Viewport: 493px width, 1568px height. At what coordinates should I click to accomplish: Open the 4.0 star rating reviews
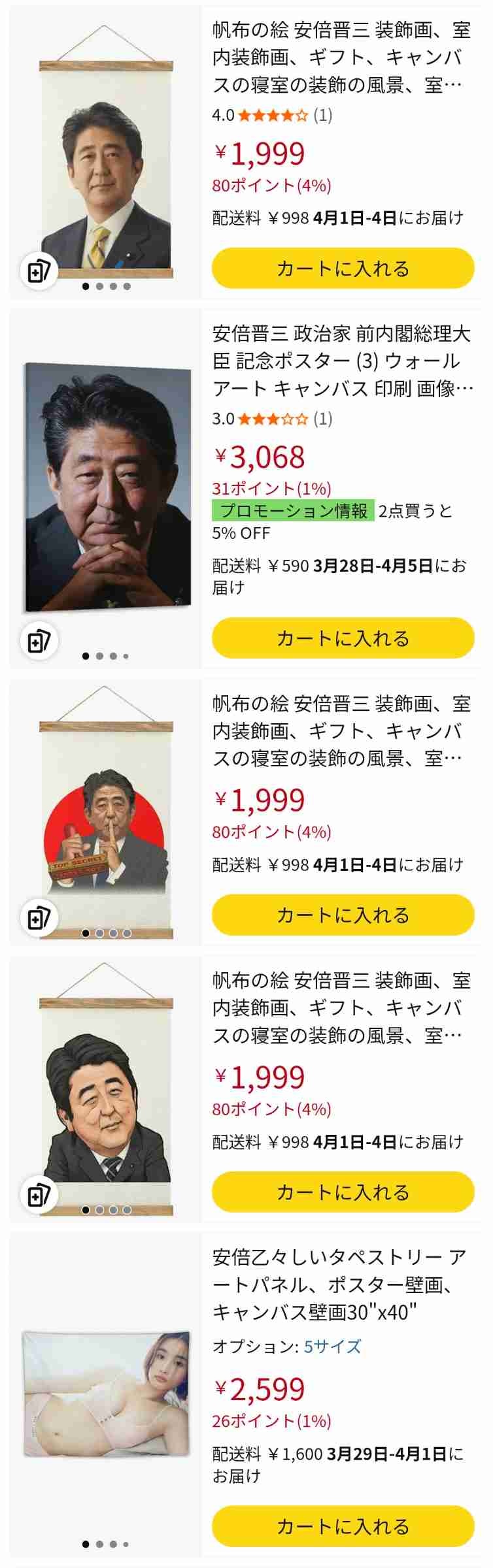click(x=272, y=116)
